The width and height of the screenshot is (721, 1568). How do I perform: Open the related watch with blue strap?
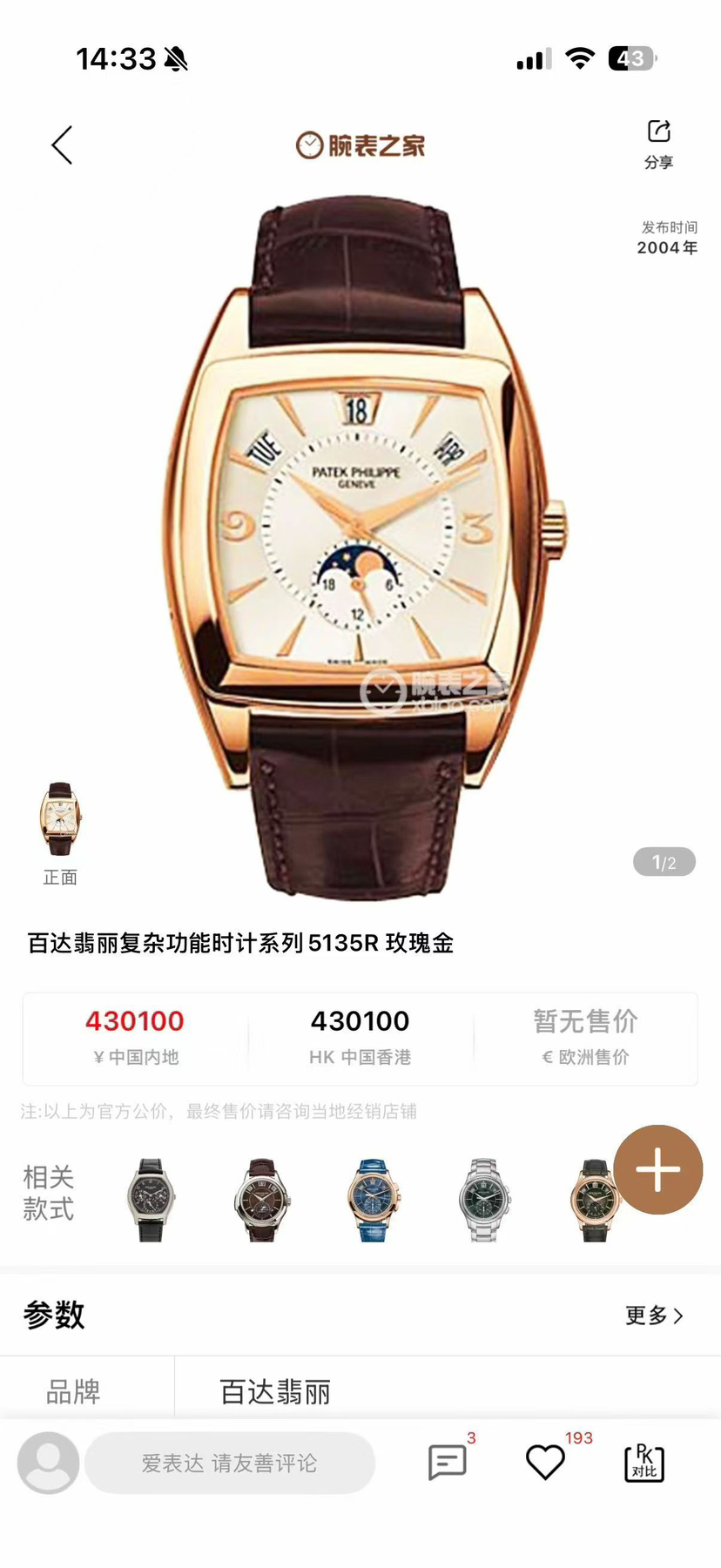click(x=373, y=1200)
